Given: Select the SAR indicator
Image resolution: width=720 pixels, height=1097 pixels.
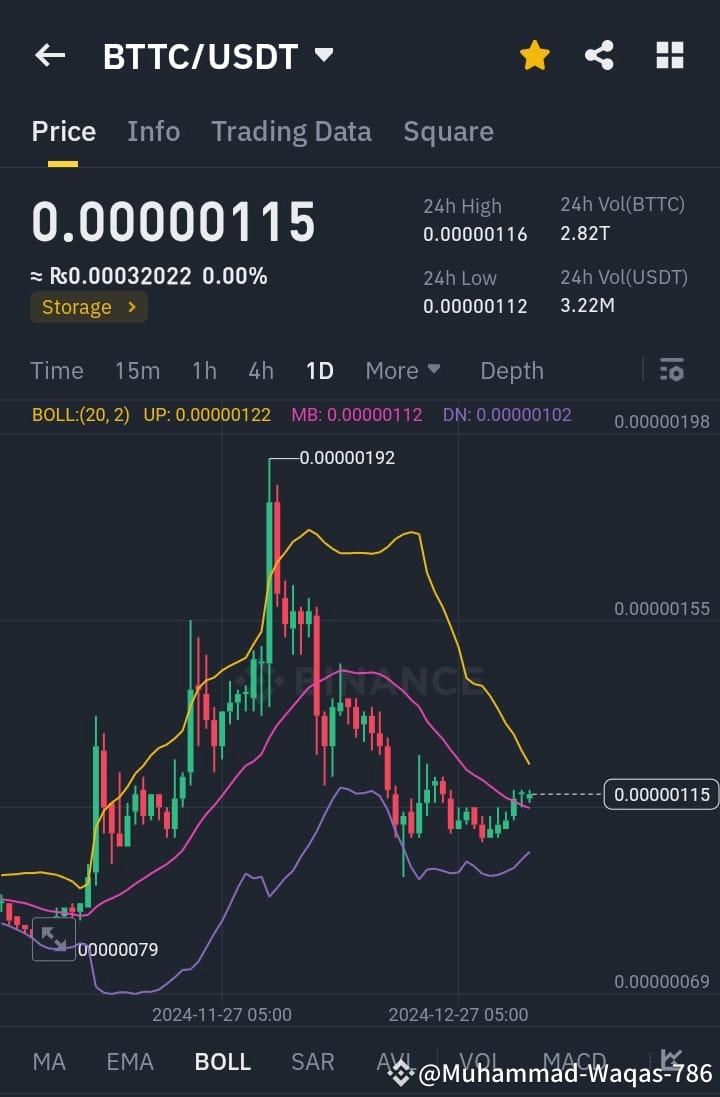Looking at the screenshot, I should pos(312,1062).
